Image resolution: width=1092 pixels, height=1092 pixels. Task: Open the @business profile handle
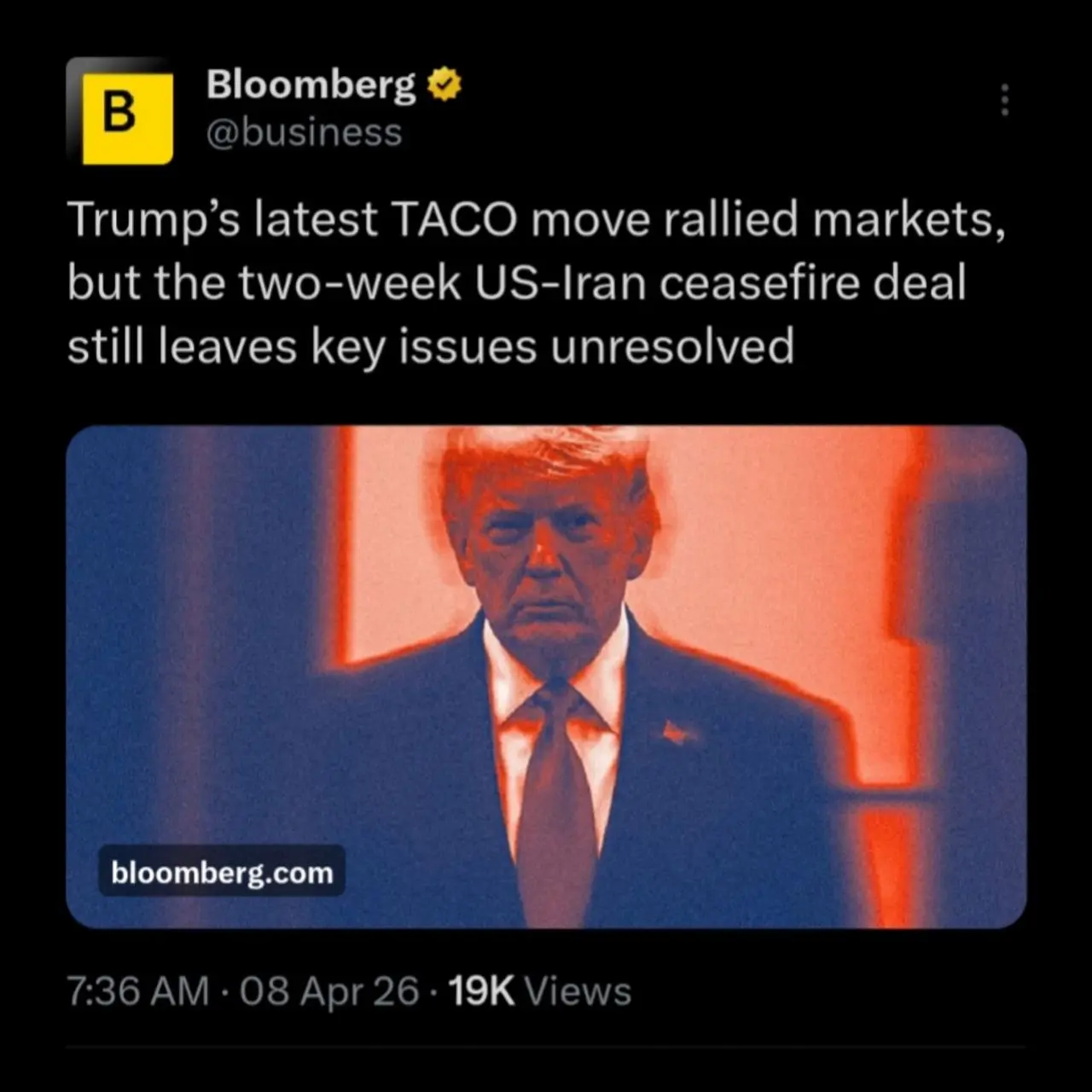304,133
